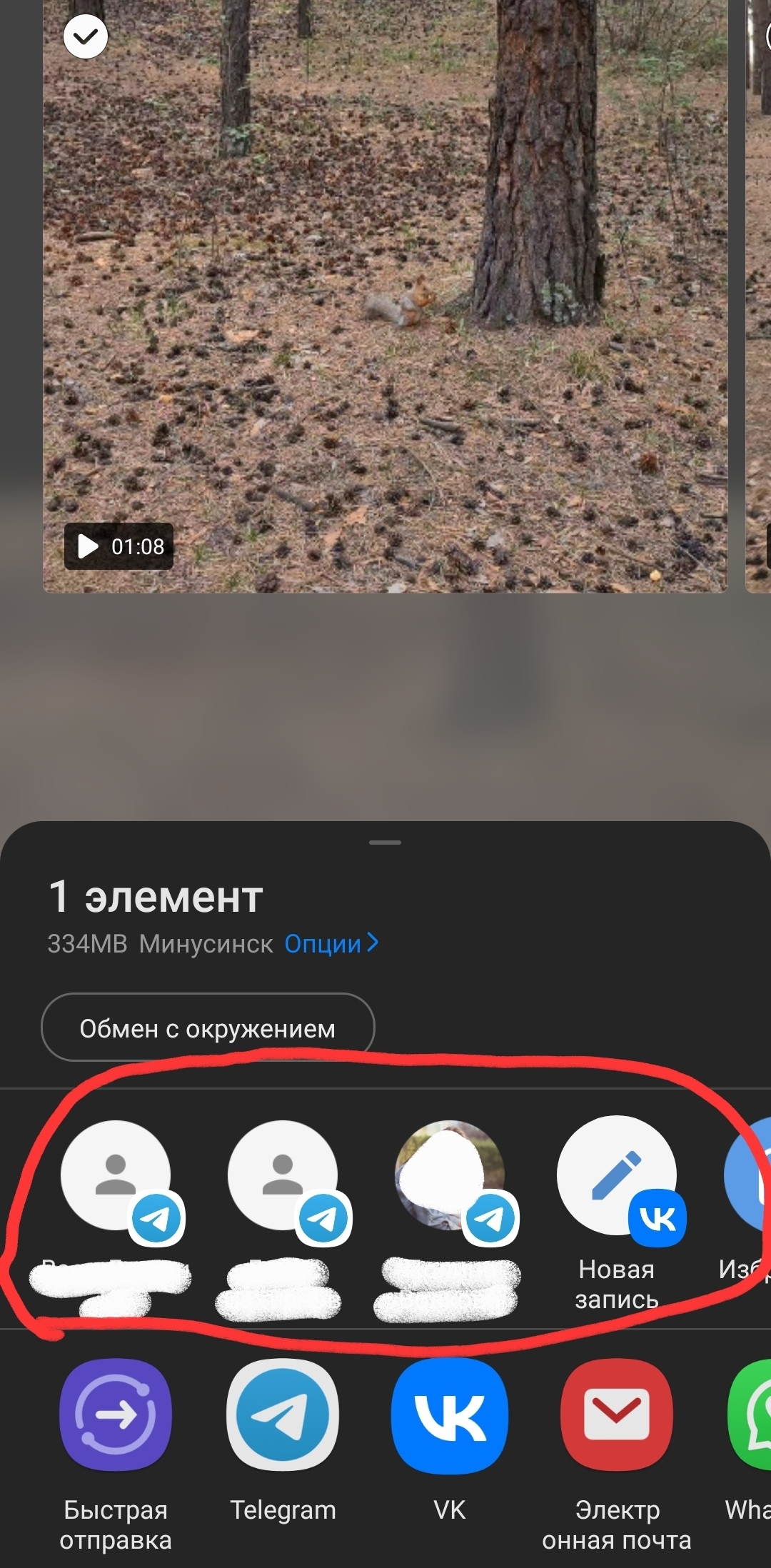Uncheck the selected squirrel video
The image size is (771, 1568).
[86, 36]
